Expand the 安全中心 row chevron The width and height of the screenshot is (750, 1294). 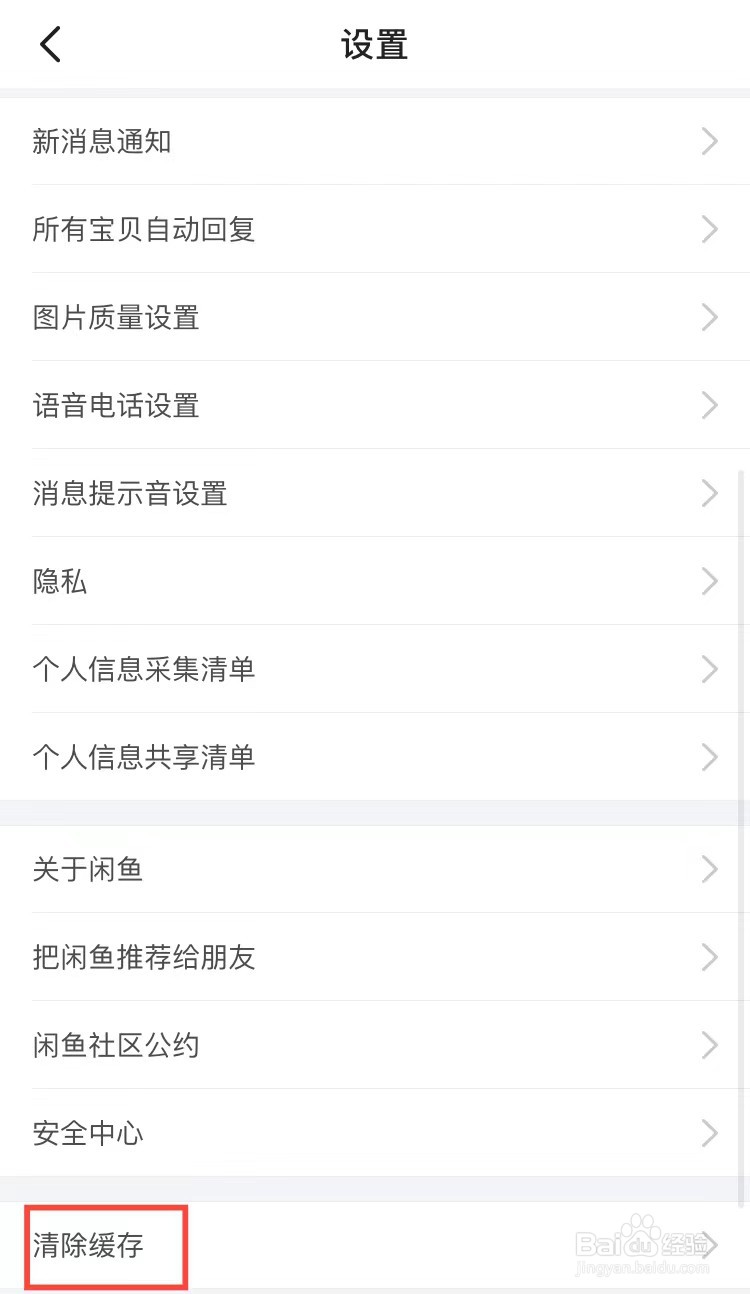(x=710, y=1134)
